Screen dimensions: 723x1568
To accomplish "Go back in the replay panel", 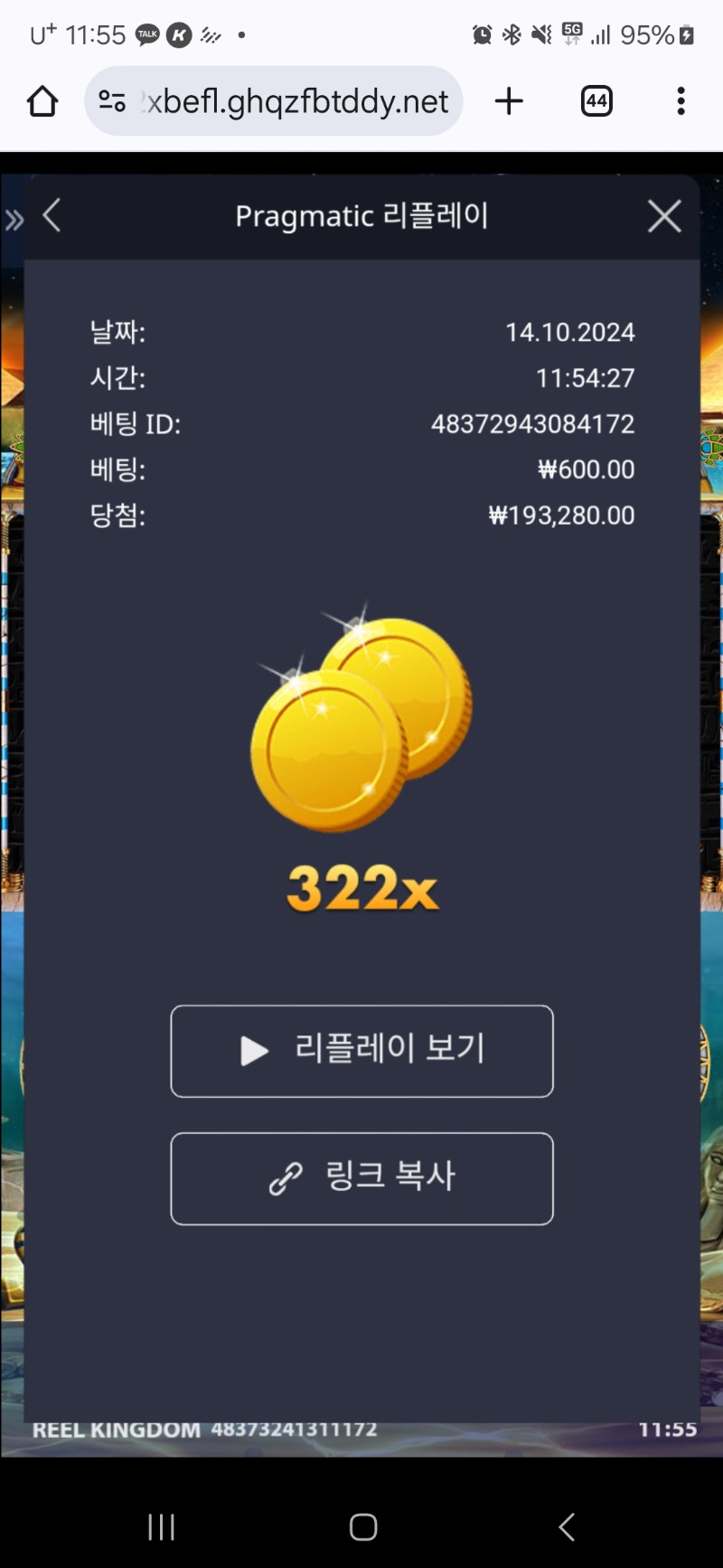I will [52, 216].
